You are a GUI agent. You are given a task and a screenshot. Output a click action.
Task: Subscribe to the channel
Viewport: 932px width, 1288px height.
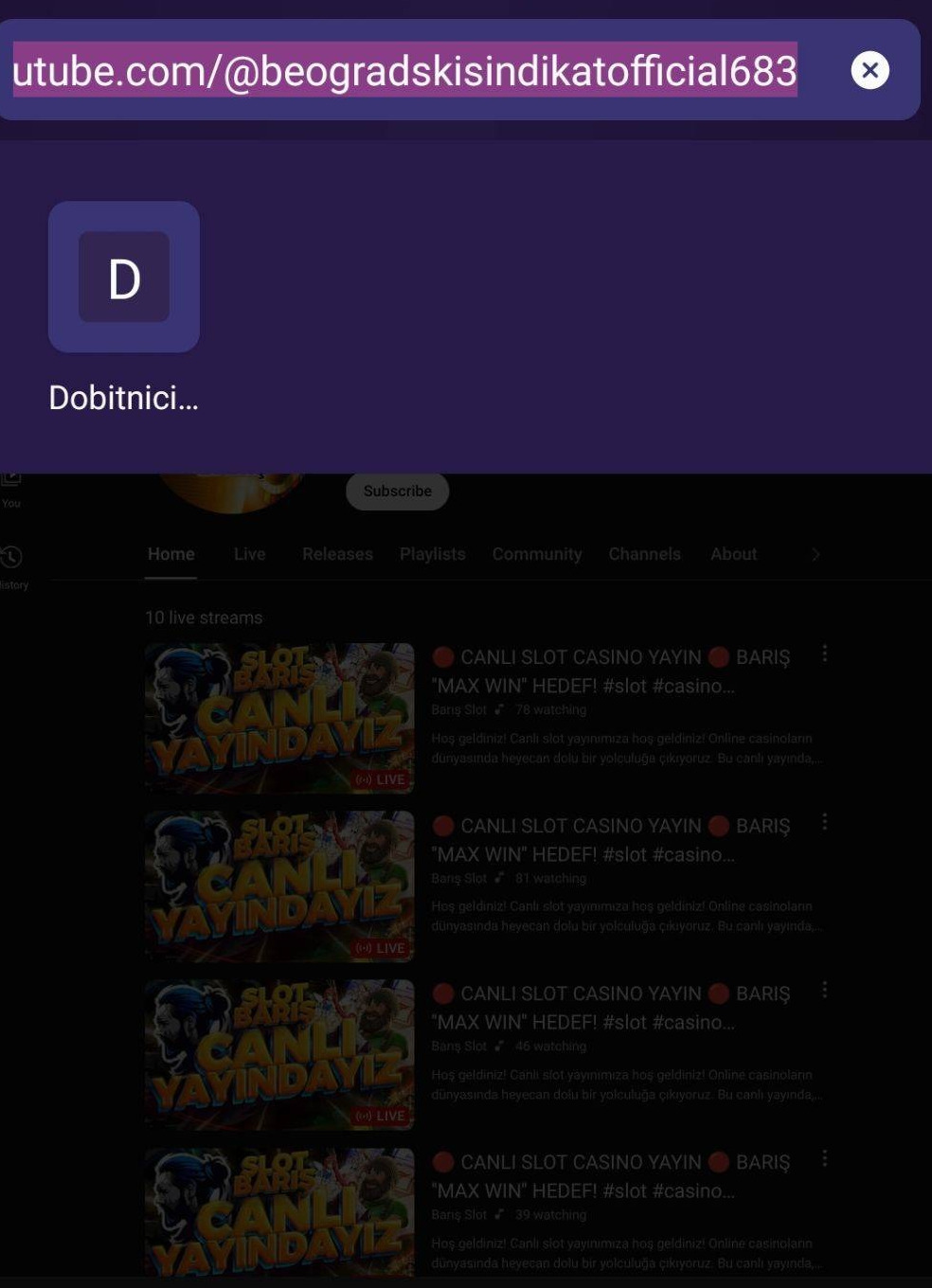(x=397, y=492)
